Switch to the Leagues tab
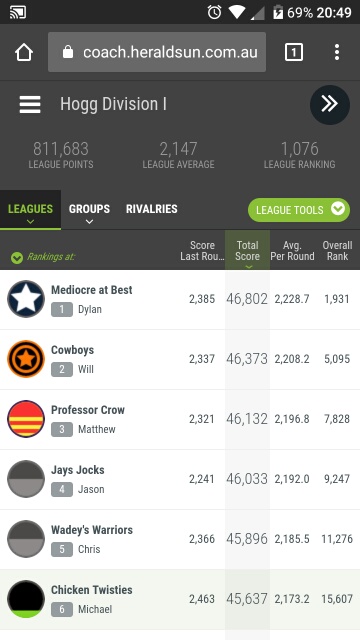360x640 pixels. [x=31, y=210]
